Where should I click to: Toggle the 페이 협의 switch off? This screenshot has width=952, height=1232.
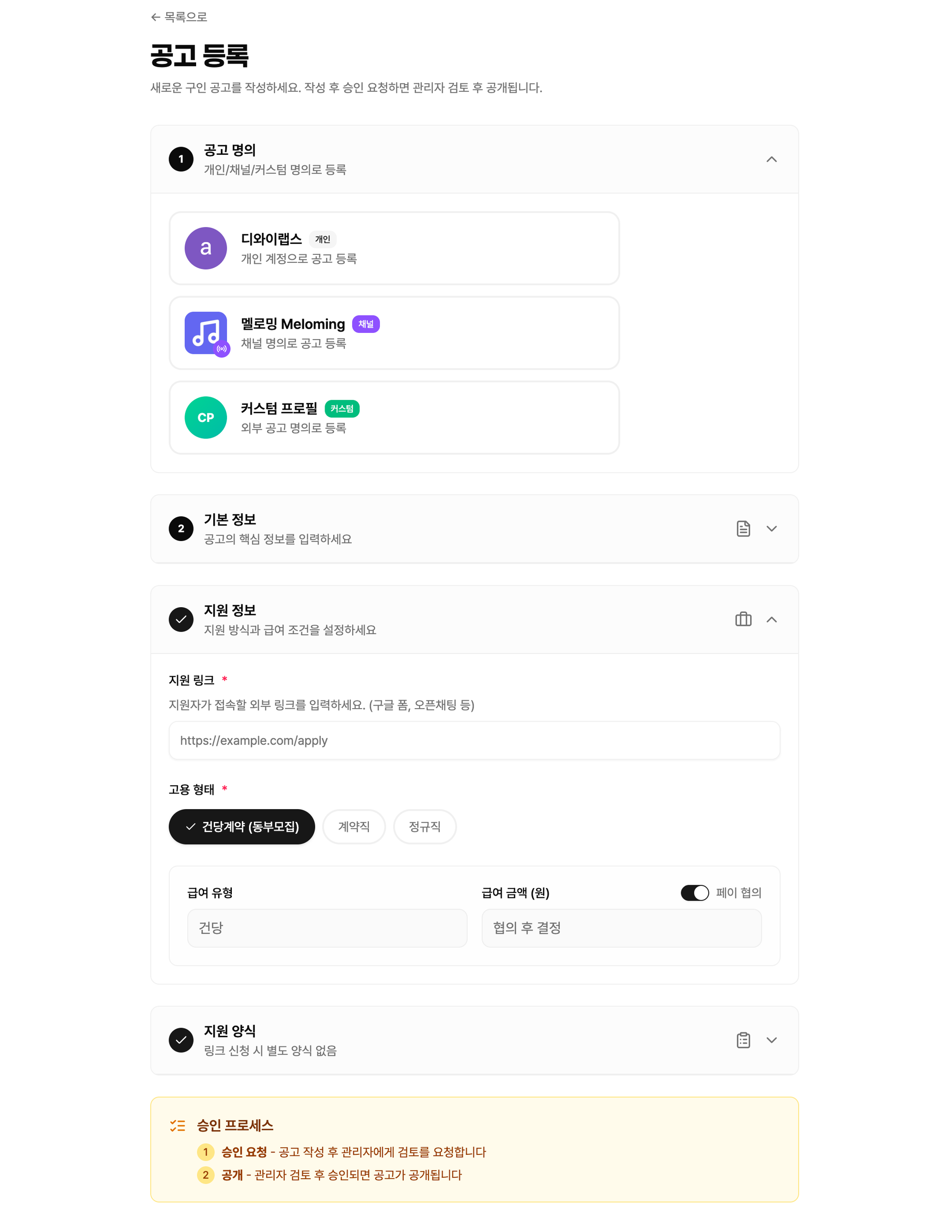tap(694, 892)
